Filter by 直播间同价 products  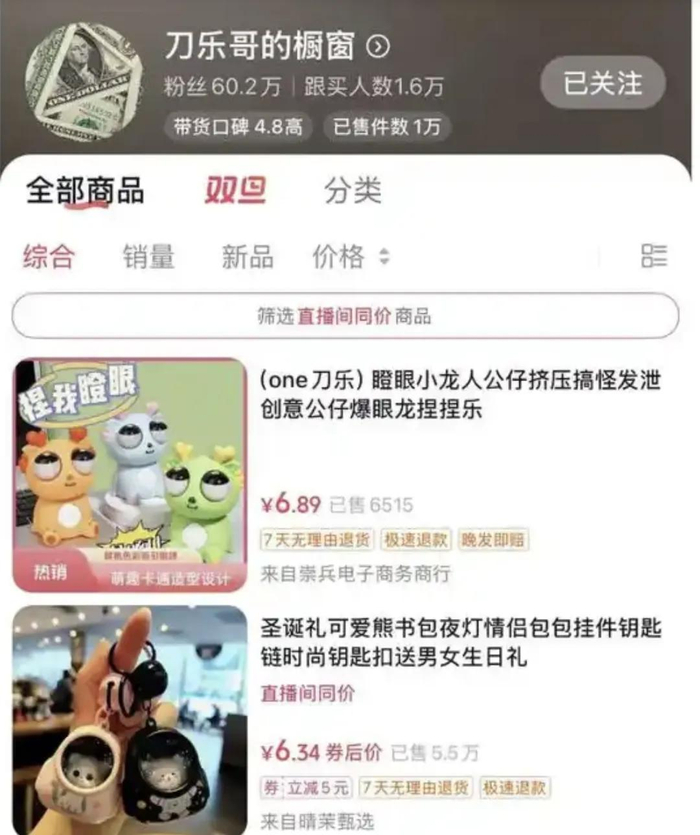pos(345,315)
